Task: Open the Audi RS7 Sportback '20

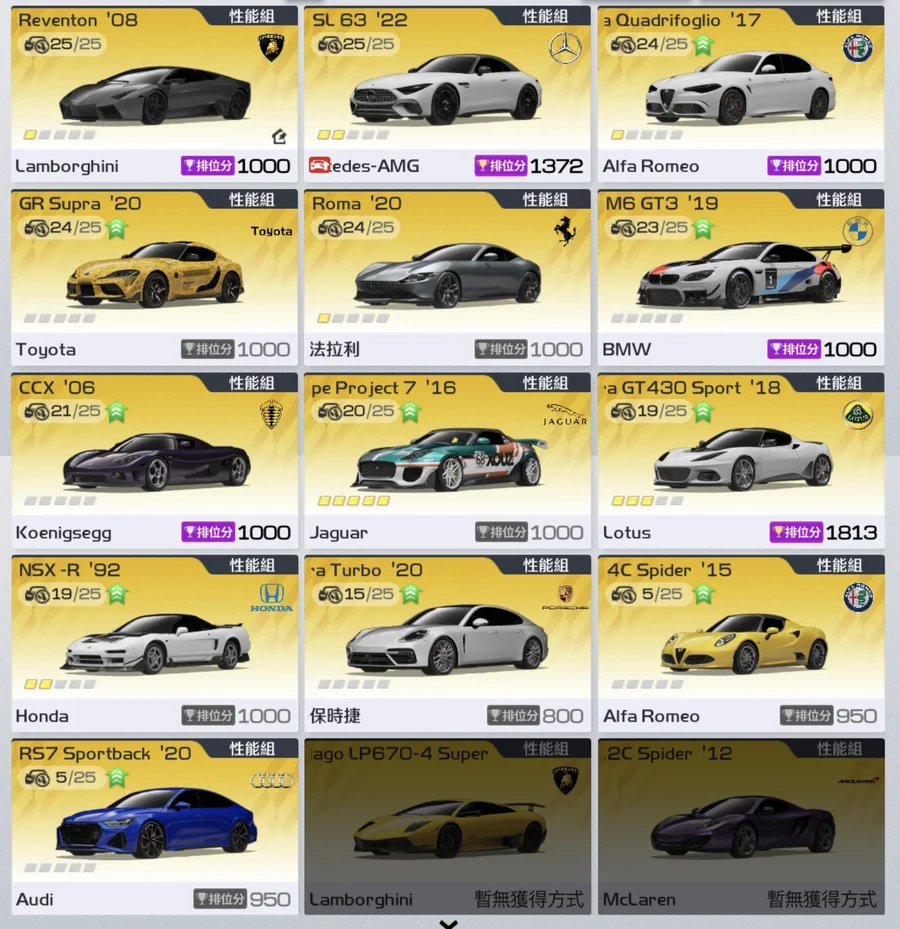Action: [x=154, y=828]
